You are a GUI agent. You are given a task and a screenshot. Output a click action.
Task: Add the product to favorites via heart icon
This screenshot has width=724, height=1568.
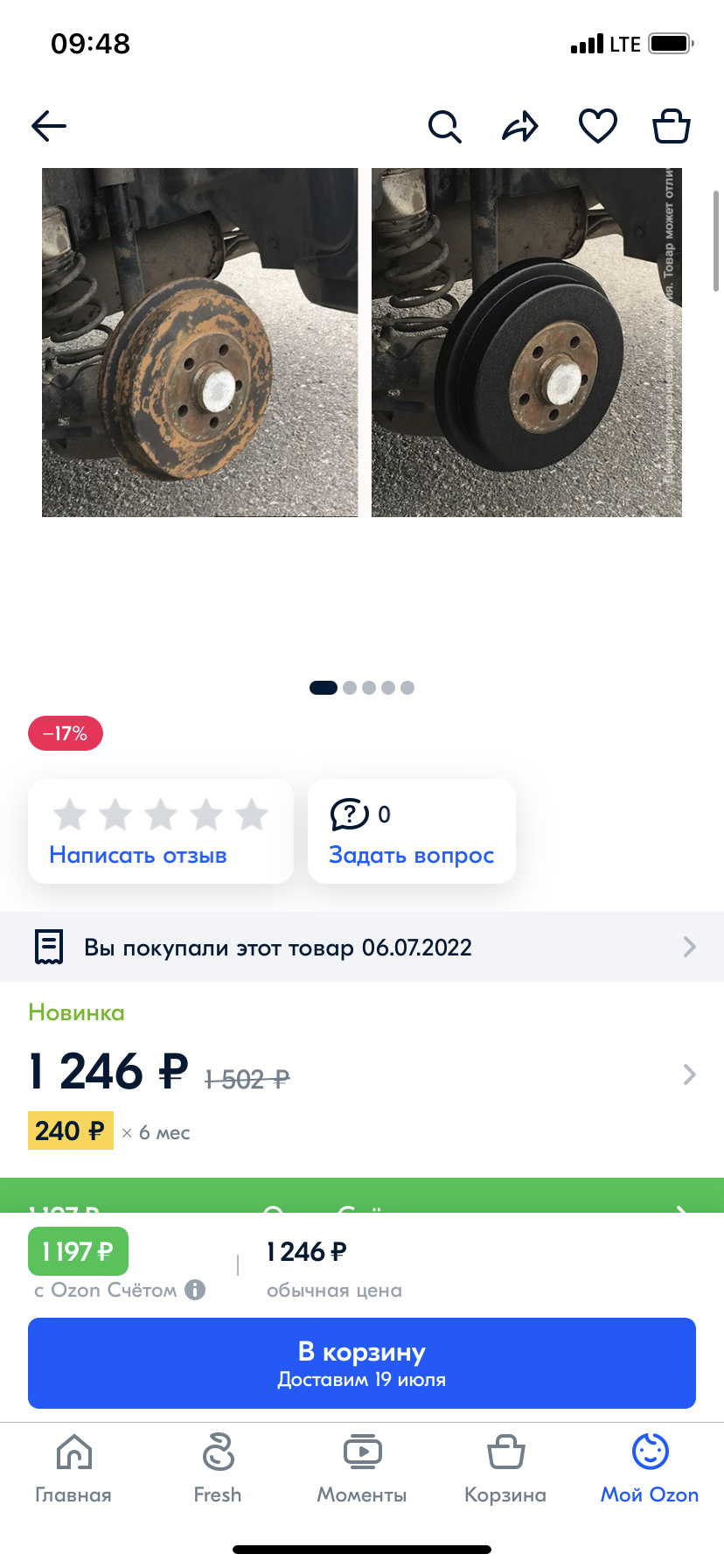click(x=596, y=125)
